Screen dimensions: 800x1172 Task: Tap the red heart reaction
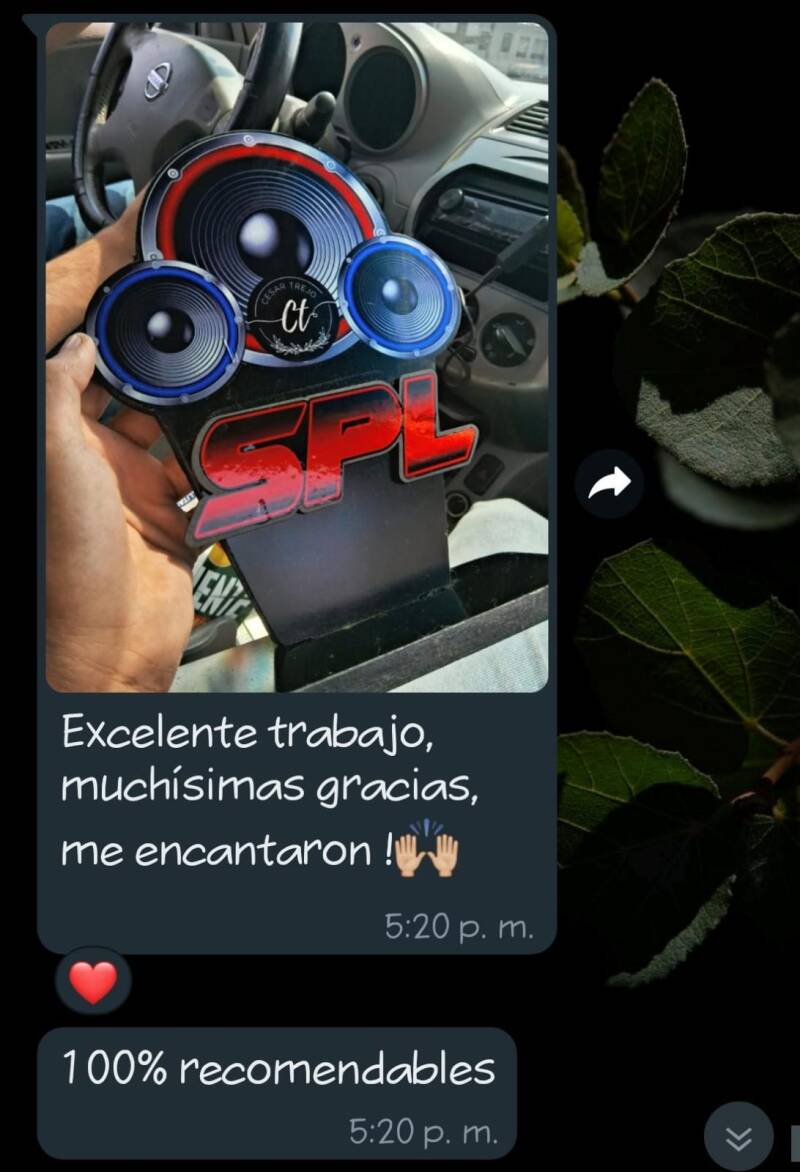click(x=94, y=981)
